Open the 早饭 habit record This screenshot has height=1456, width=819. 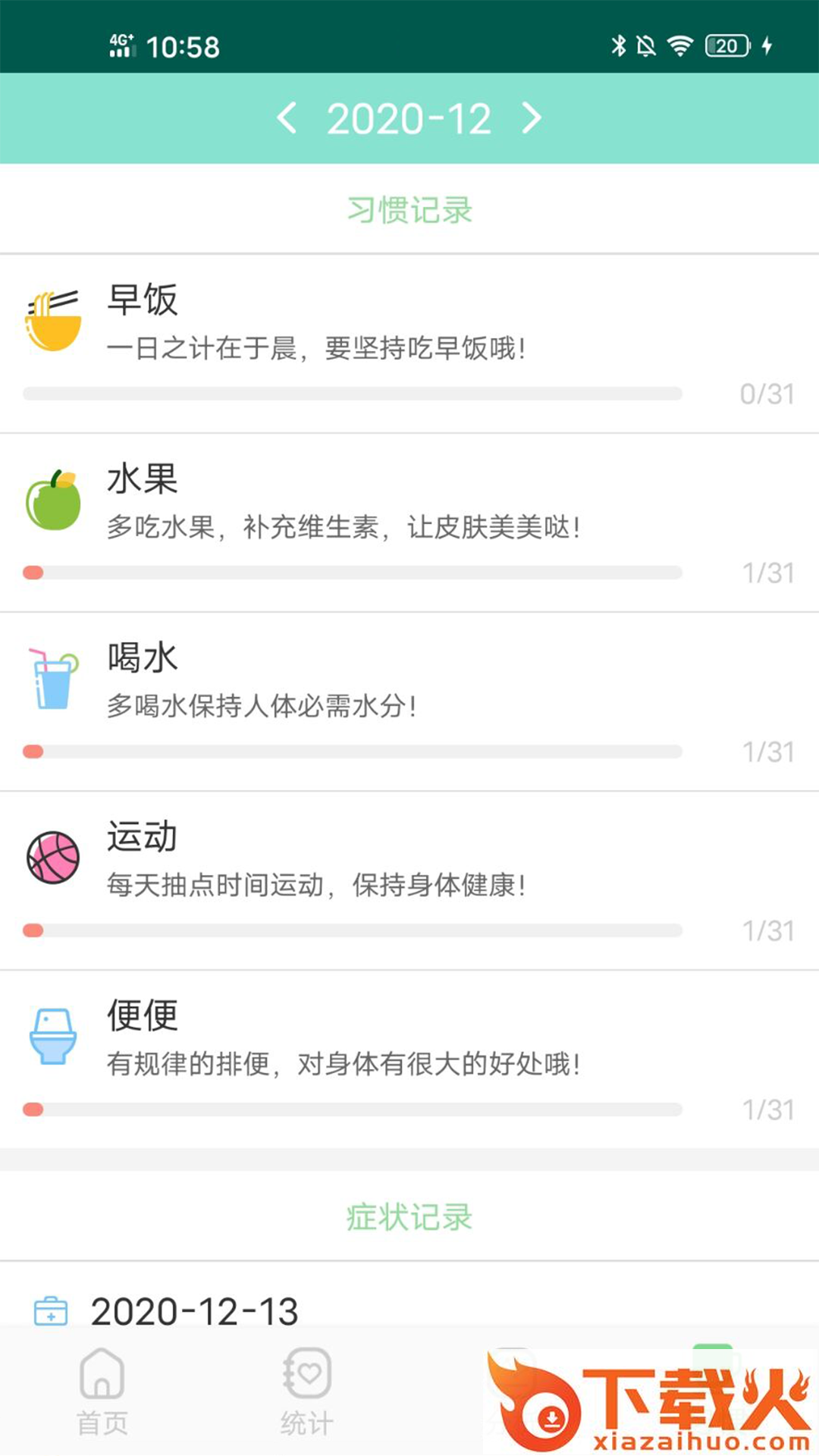(x=409, y=344)
